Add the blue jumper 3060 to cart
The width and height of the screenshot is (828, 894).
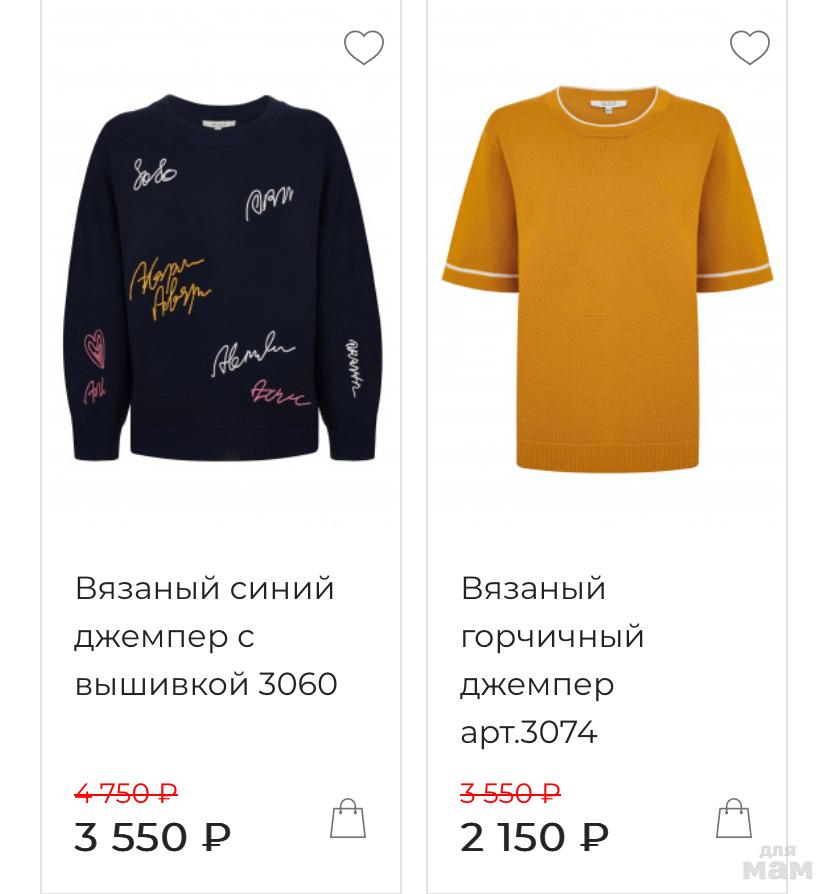[348, 818]
